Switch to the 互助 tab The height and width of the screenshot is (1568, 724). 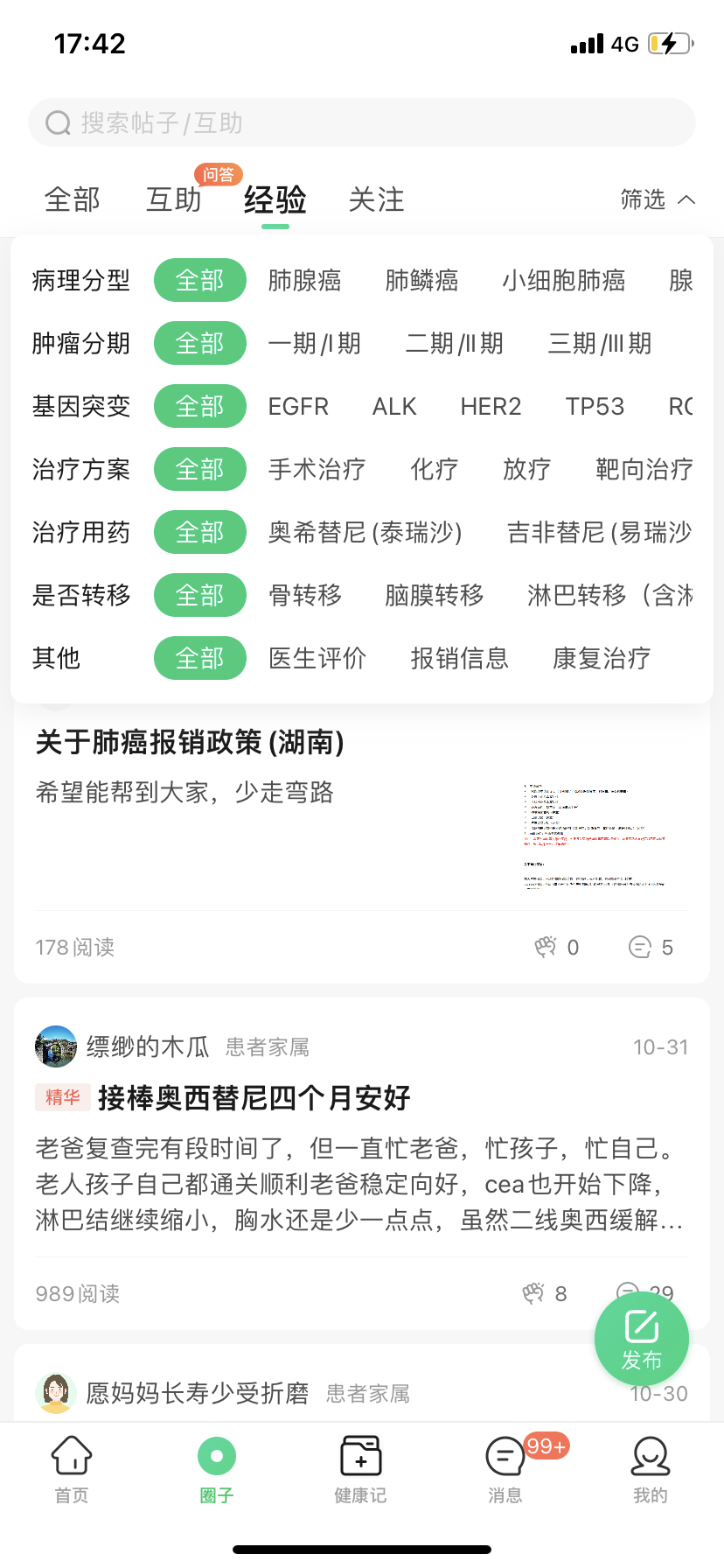point(174,200)
